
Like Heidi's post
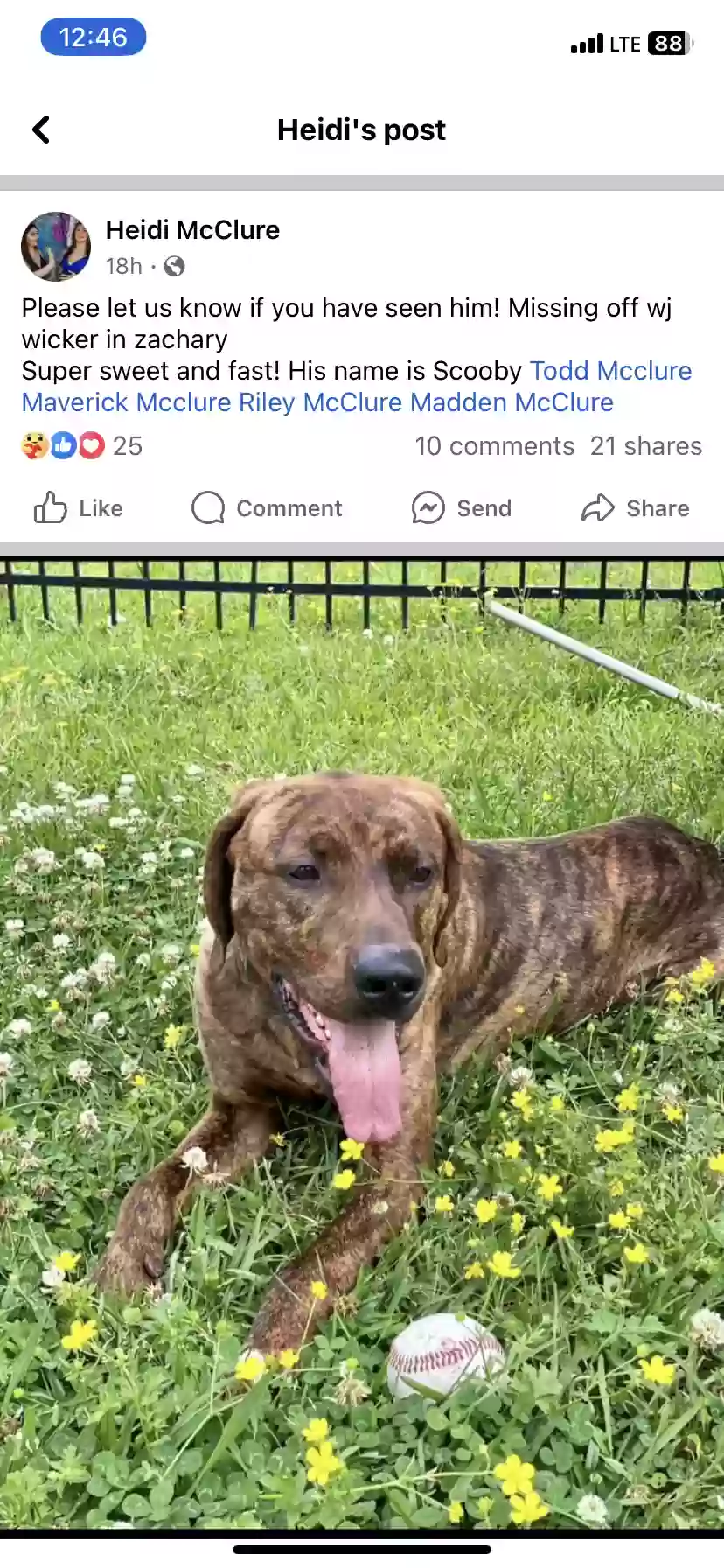pos(79,508)
